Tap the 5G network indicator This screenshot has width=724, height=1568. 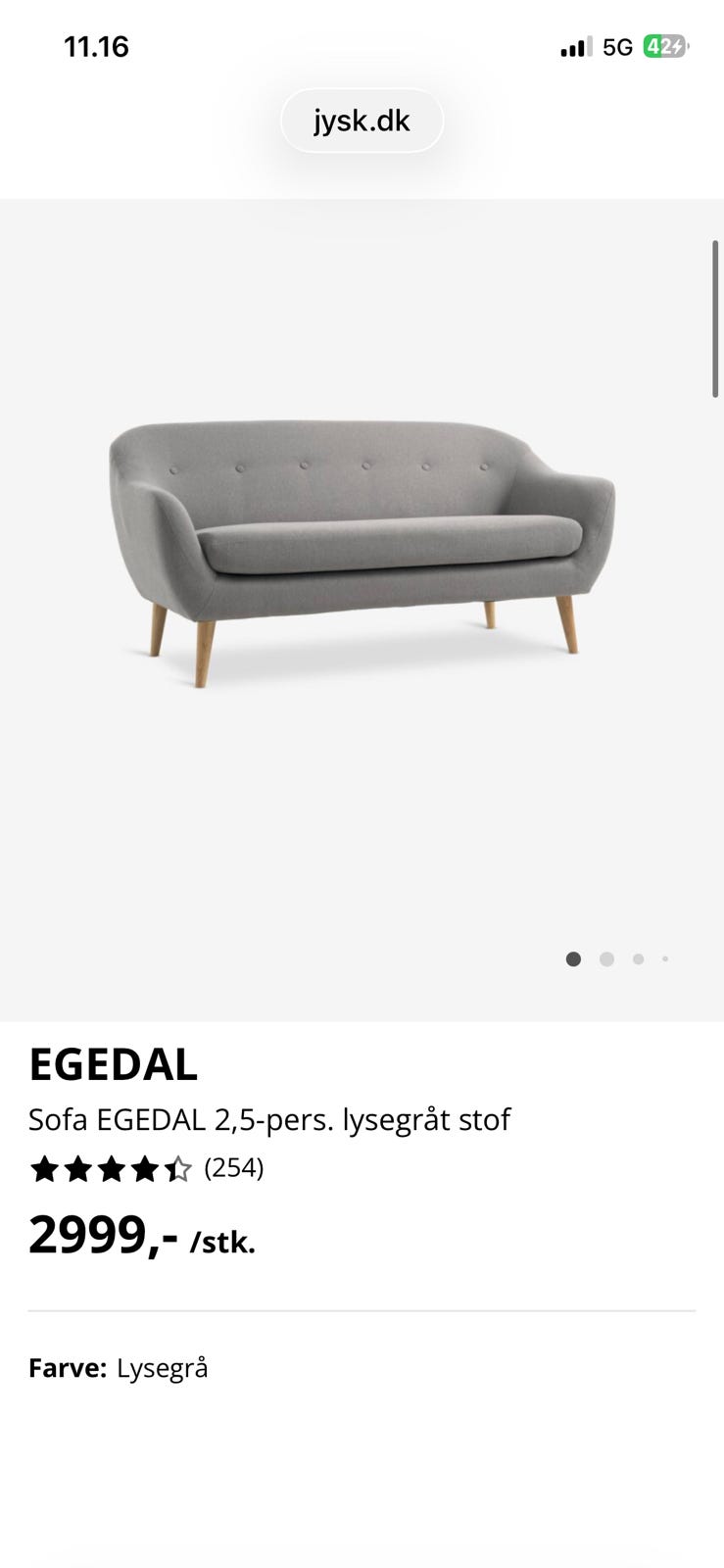point(615,46)
